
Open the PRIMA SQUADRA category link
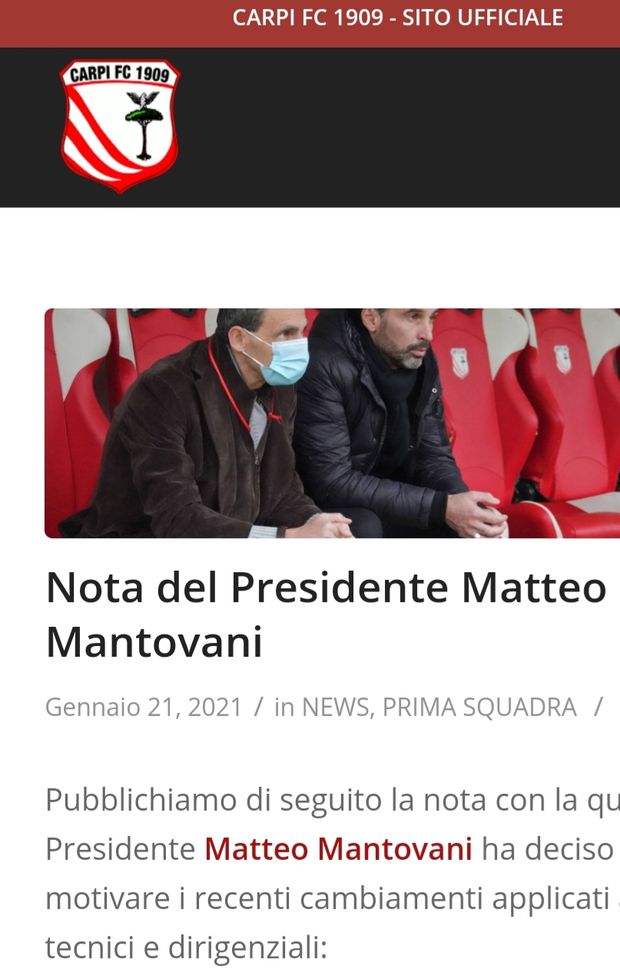click(x=479, y=707)
